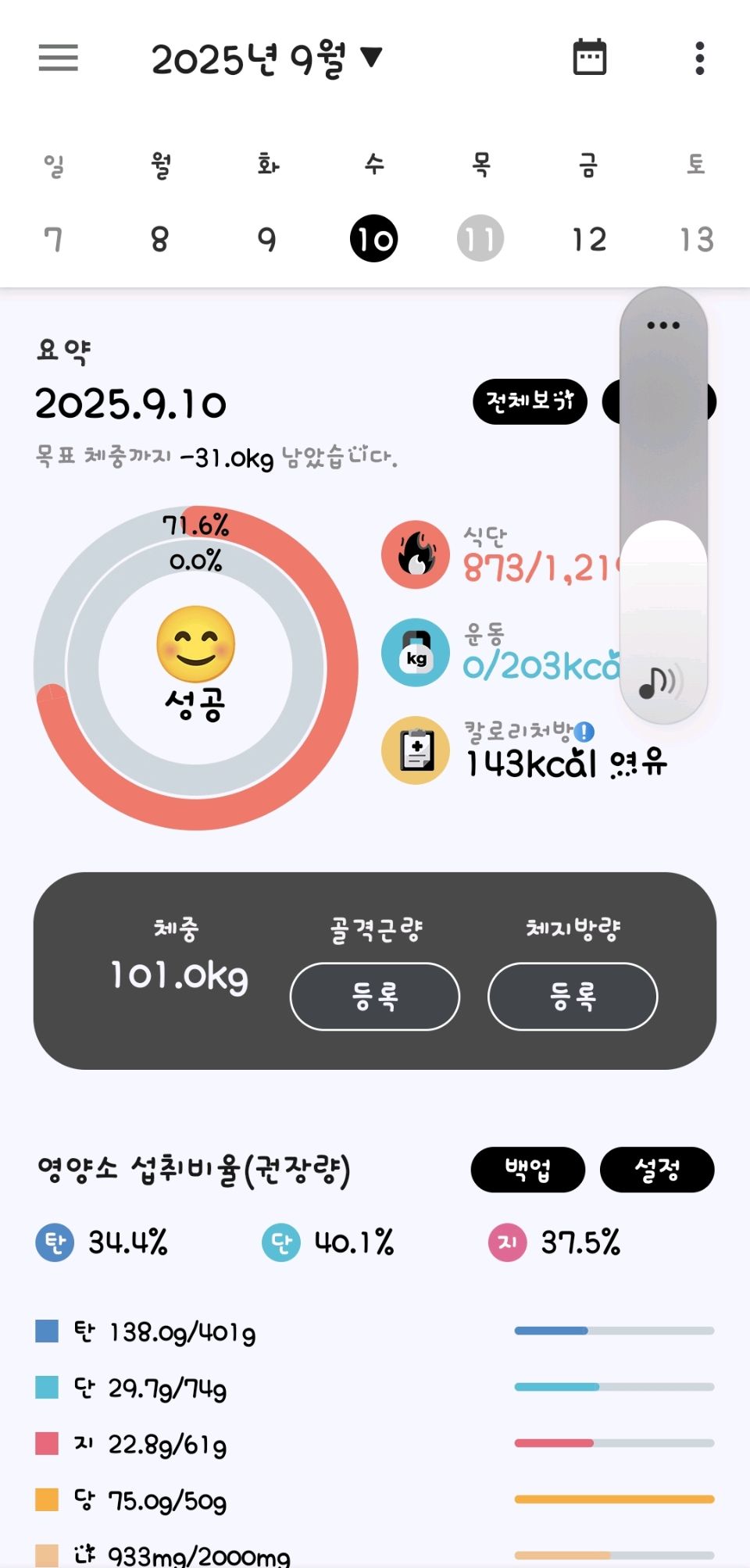
Task: Open the calendar icon in the app bar
Action: (x=590, y=57)
